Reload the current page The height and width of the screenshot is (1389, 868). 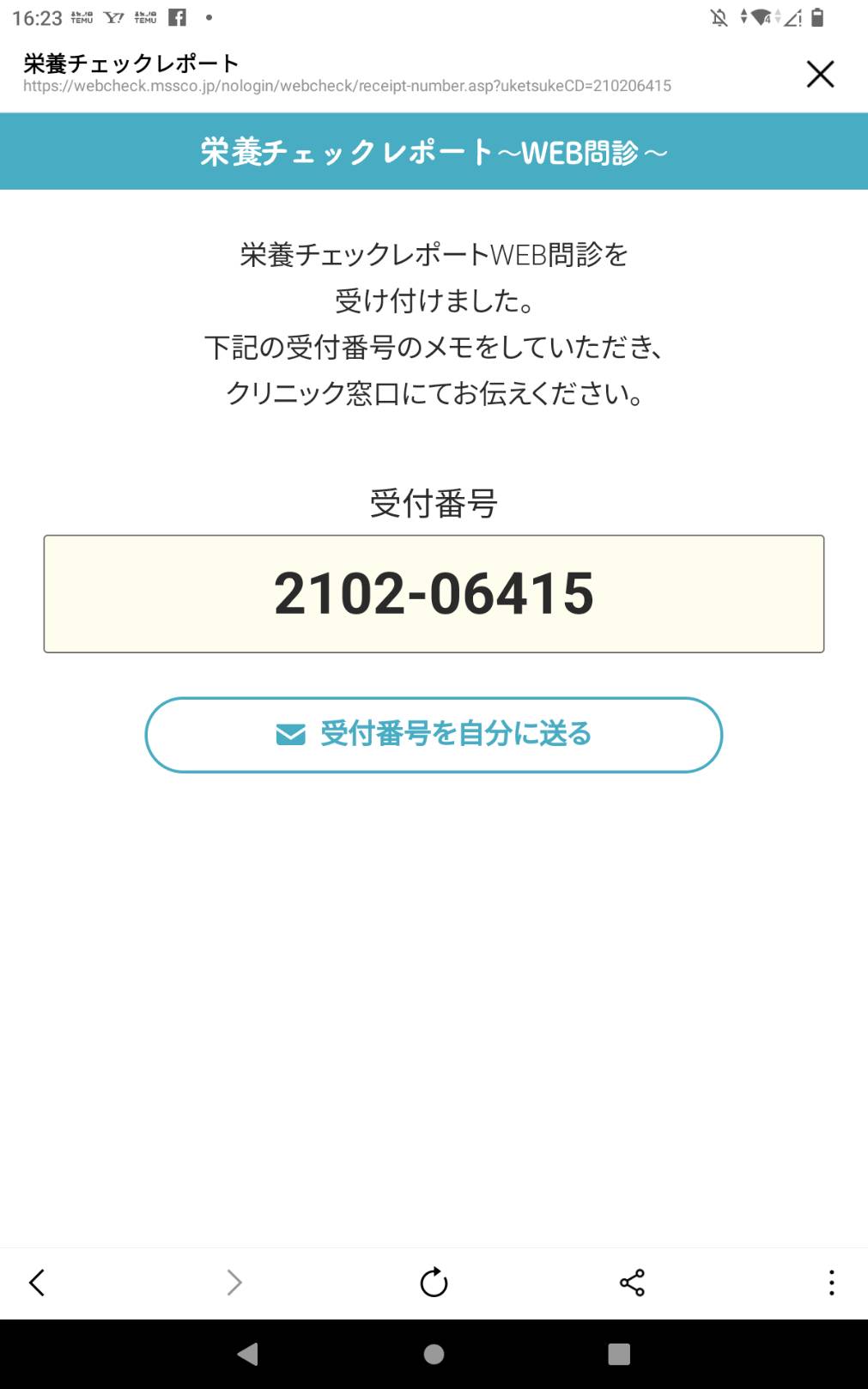(x=434, y=1283)
